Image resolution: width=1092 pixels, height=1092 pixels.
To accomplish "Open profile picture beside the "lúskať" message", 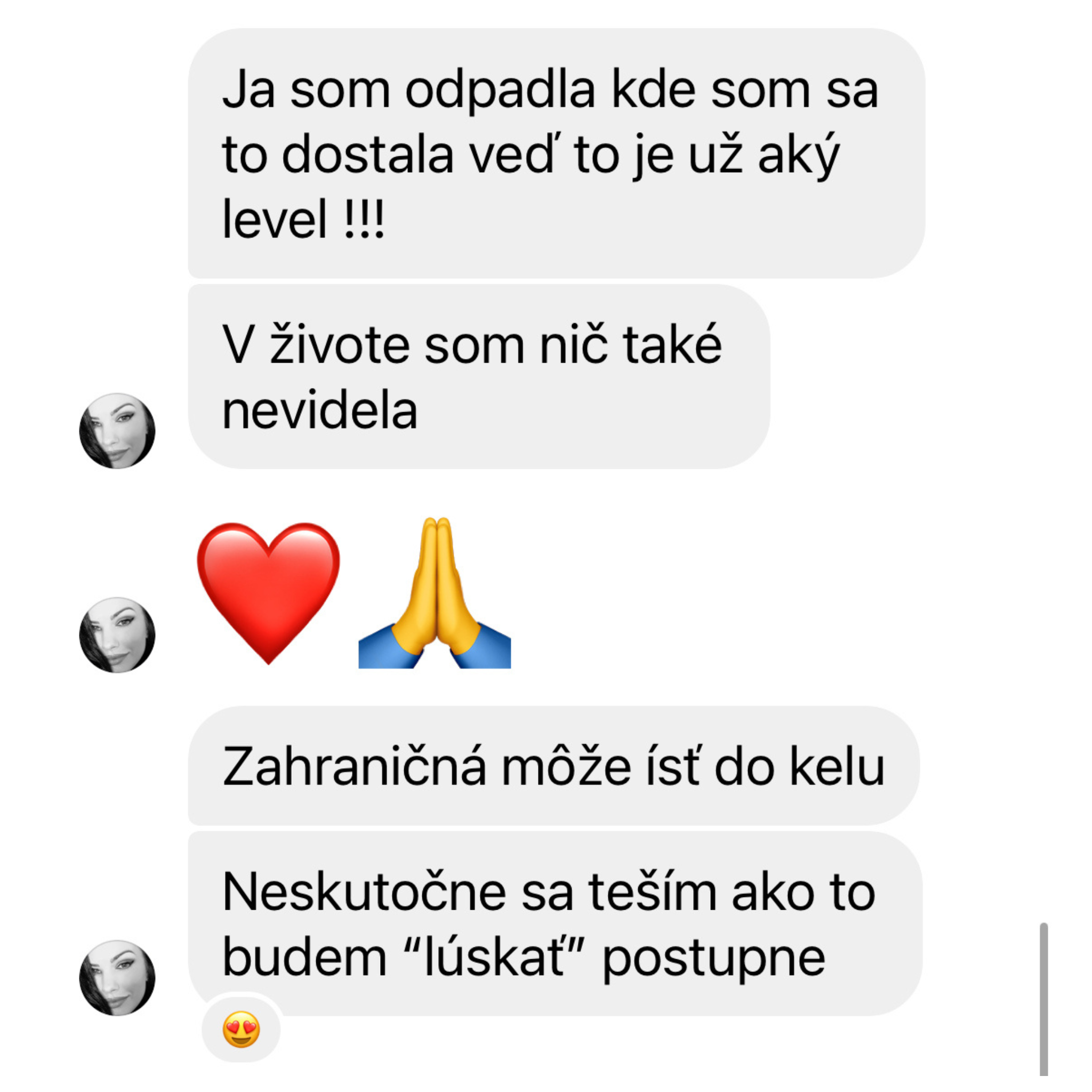I will 117,978.
